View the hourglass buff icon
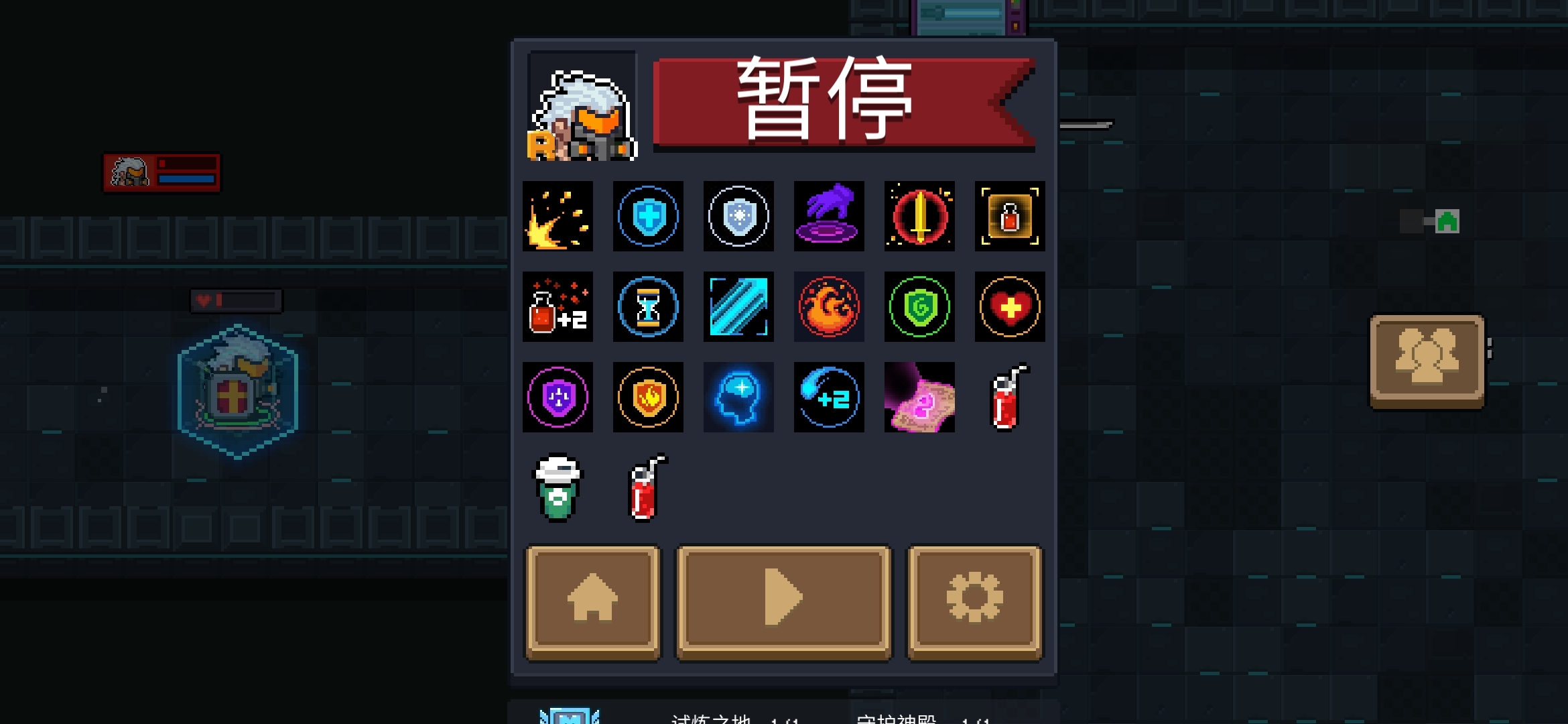 click(648, 306)
